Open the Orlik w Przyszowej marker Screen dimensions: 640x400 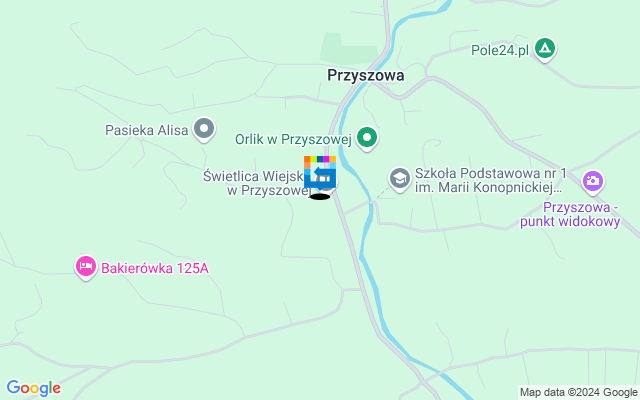368,138
